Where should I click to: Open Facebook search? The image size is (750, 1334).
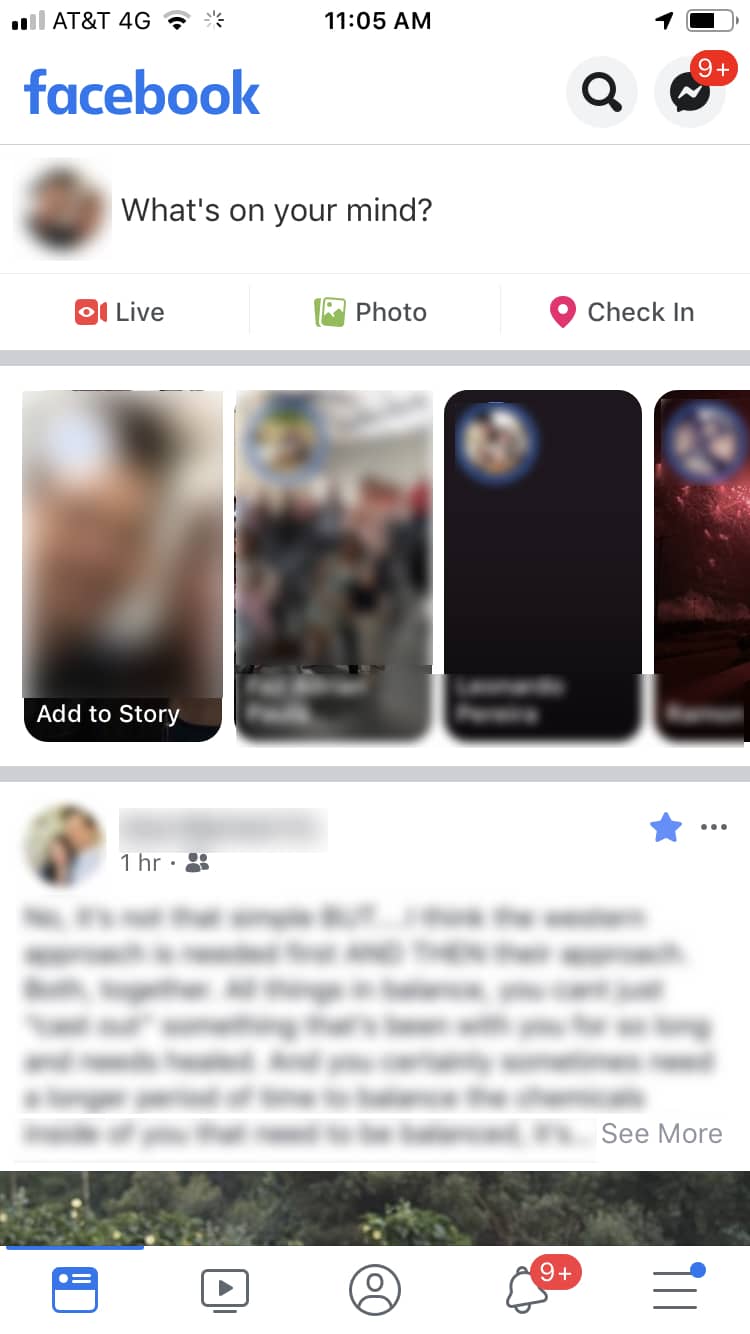click(601, 94)
